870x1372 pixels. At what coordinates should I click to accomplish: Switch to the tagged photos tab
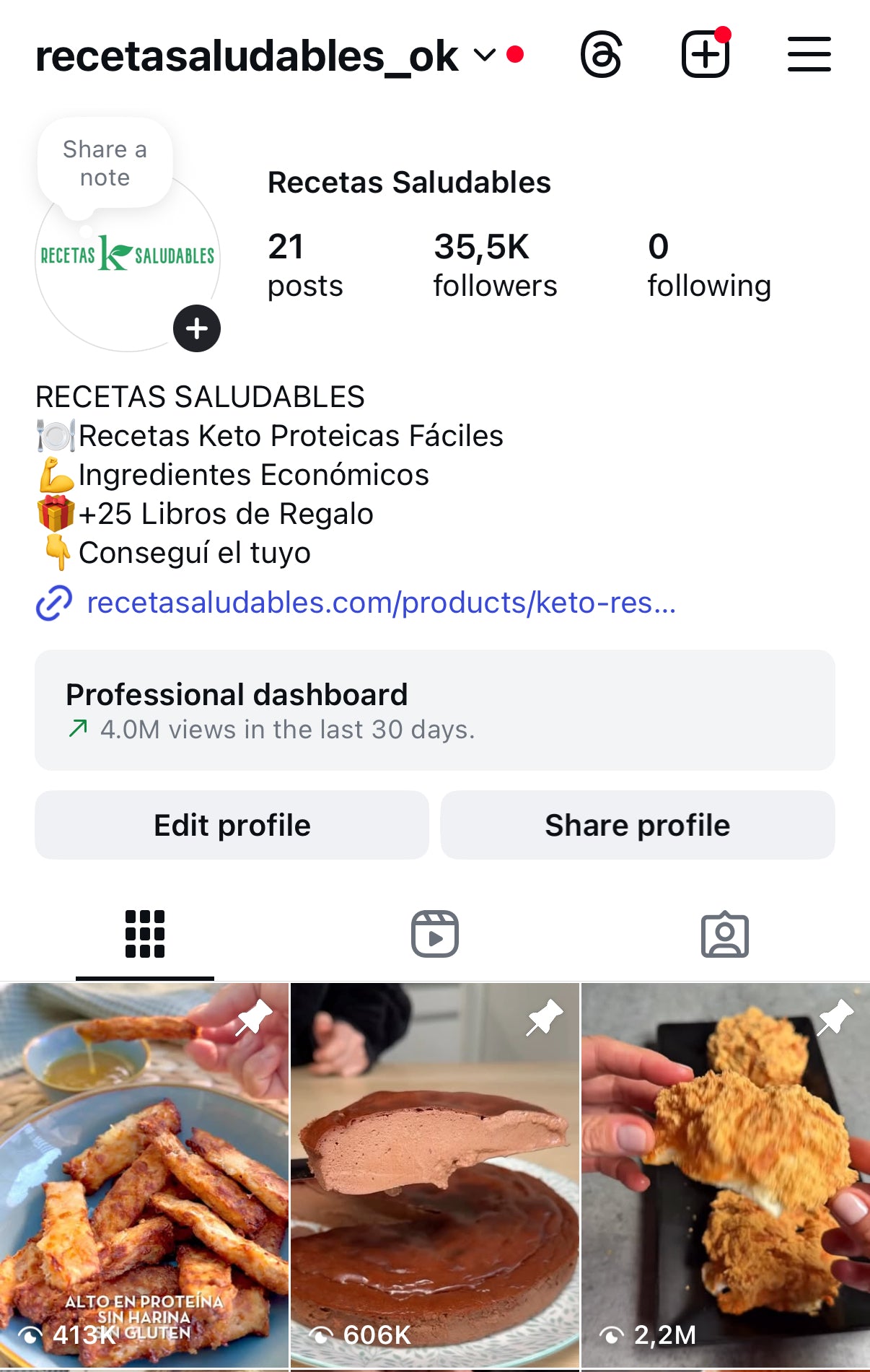click(724, 934)
